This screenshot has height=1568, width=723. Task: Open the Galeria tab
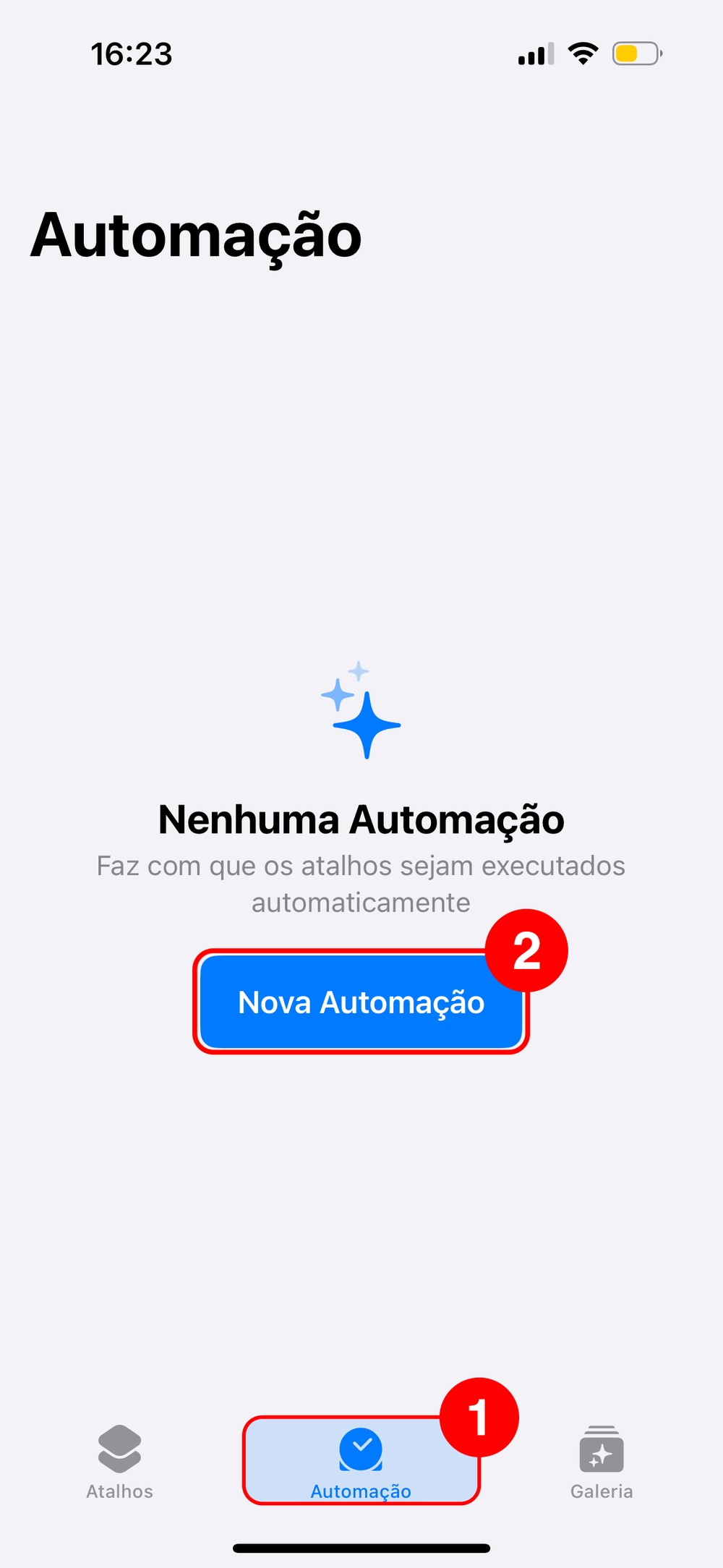tap(601, 1461)
